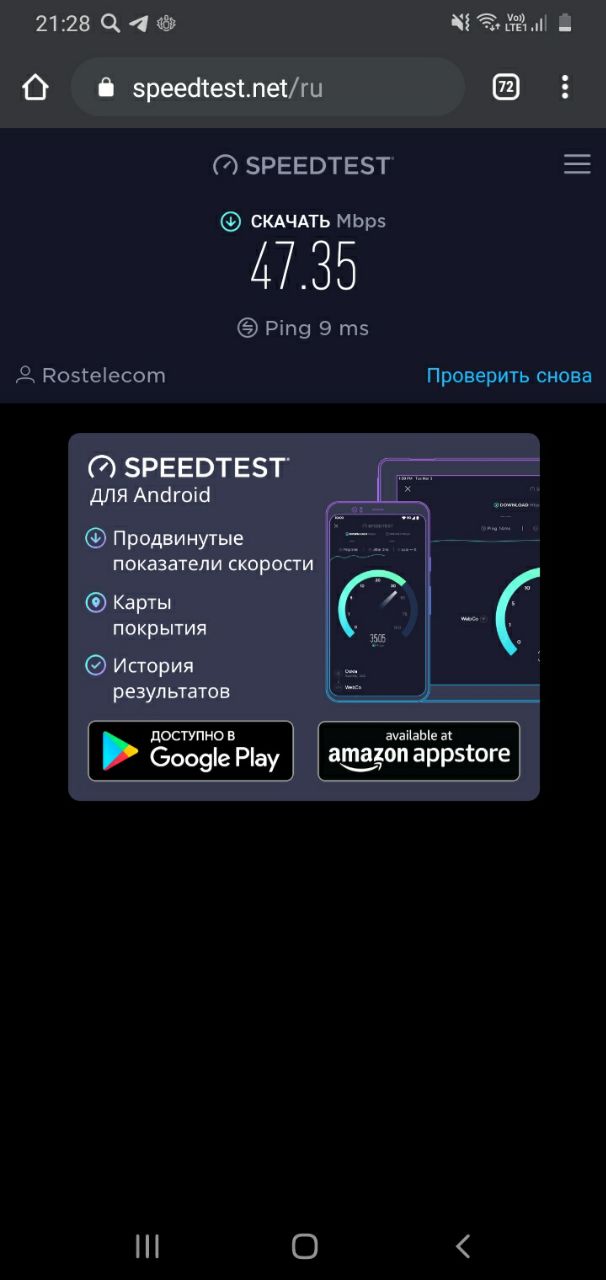This screenshot has height=1280, width=606.
Task: Get Speedtest on Amazon Appstore
Action: (x=419, y=751)
